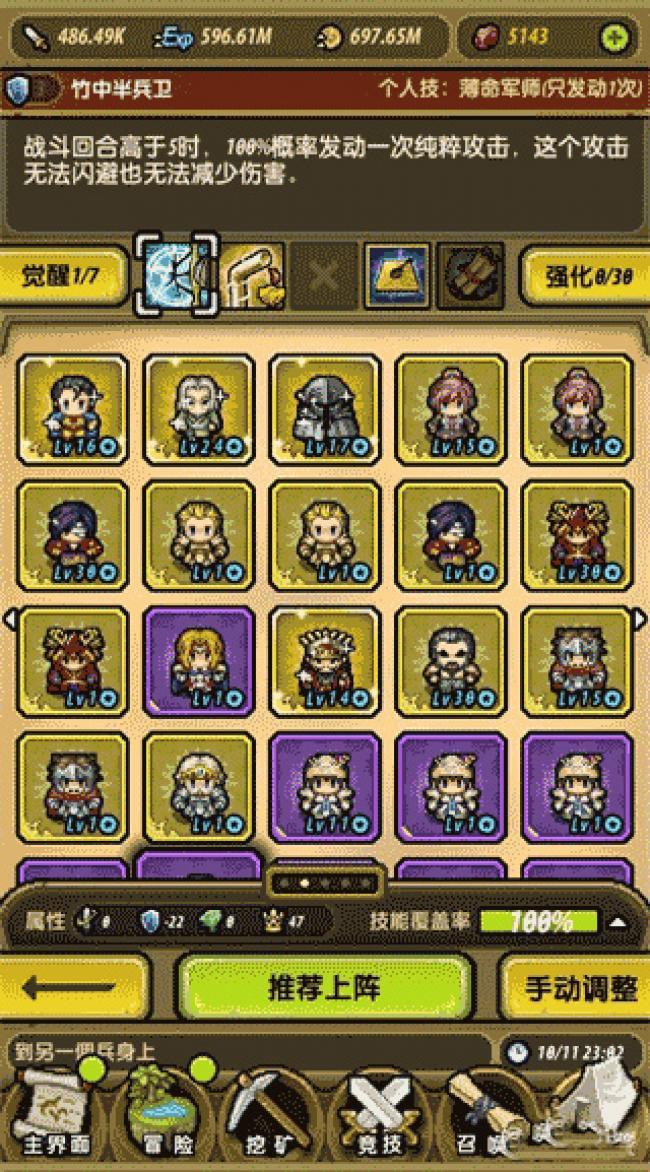Open 手动调整 manual adjustment
Viewport: 650px width, 1172px height.
(x=580, y=988)
